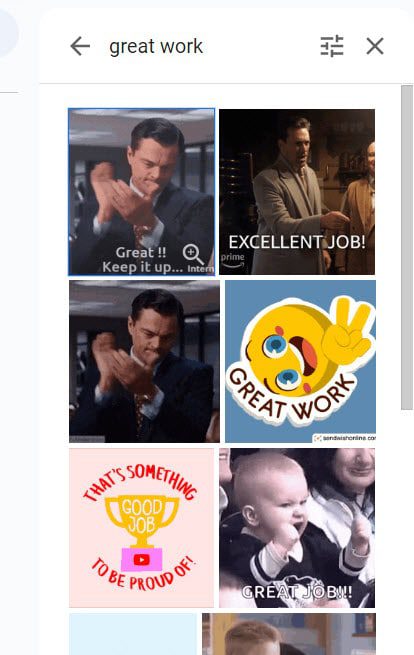The width and height of the screenshot is (414, 655).
Task: Open the search filter settings icon
Action: coord(332,46)
